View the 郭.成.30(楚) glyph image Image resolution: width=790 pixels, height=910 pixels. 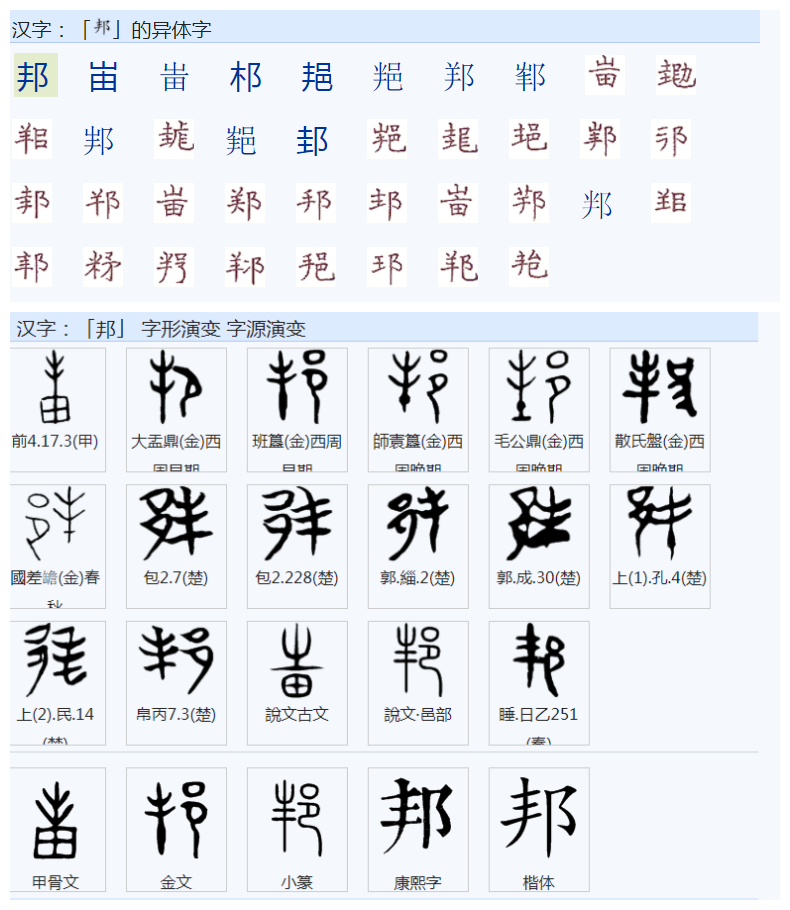click(x=539, y=527)
